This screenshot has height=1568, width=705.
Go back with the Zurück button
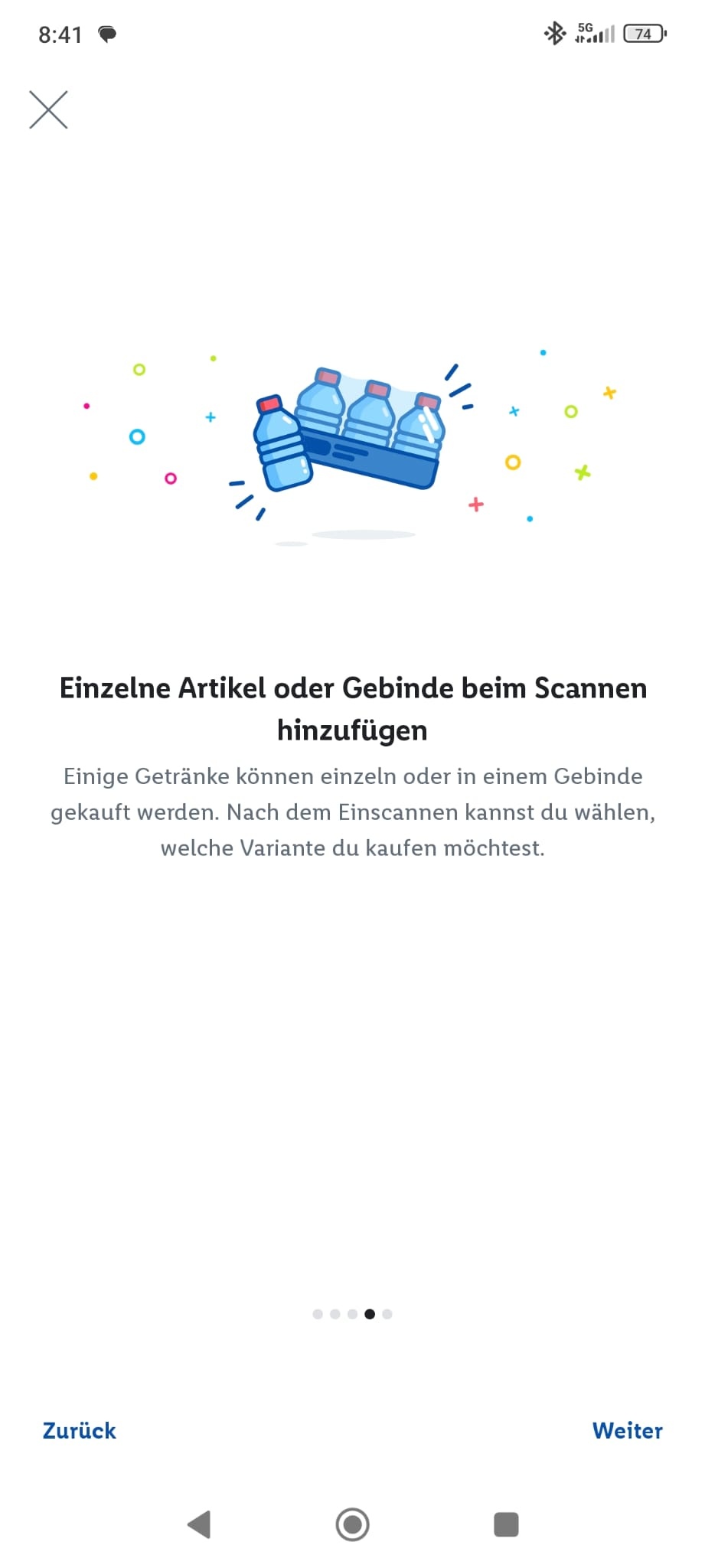pyautogui.click(x=79, y=1430)
